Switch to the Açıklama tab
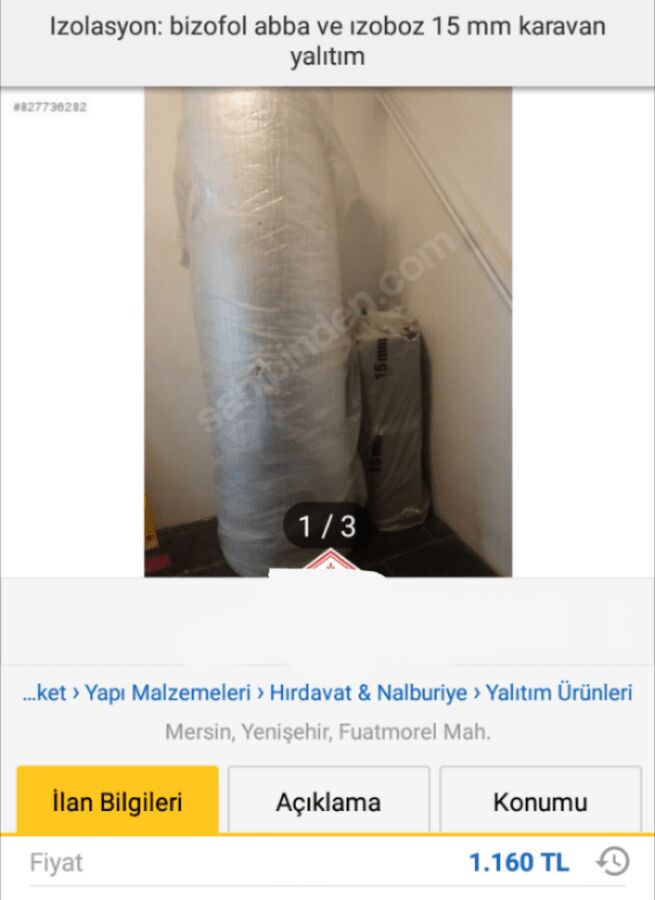The height and width of the screenshot is (900, 655). [x=328, y=801]
